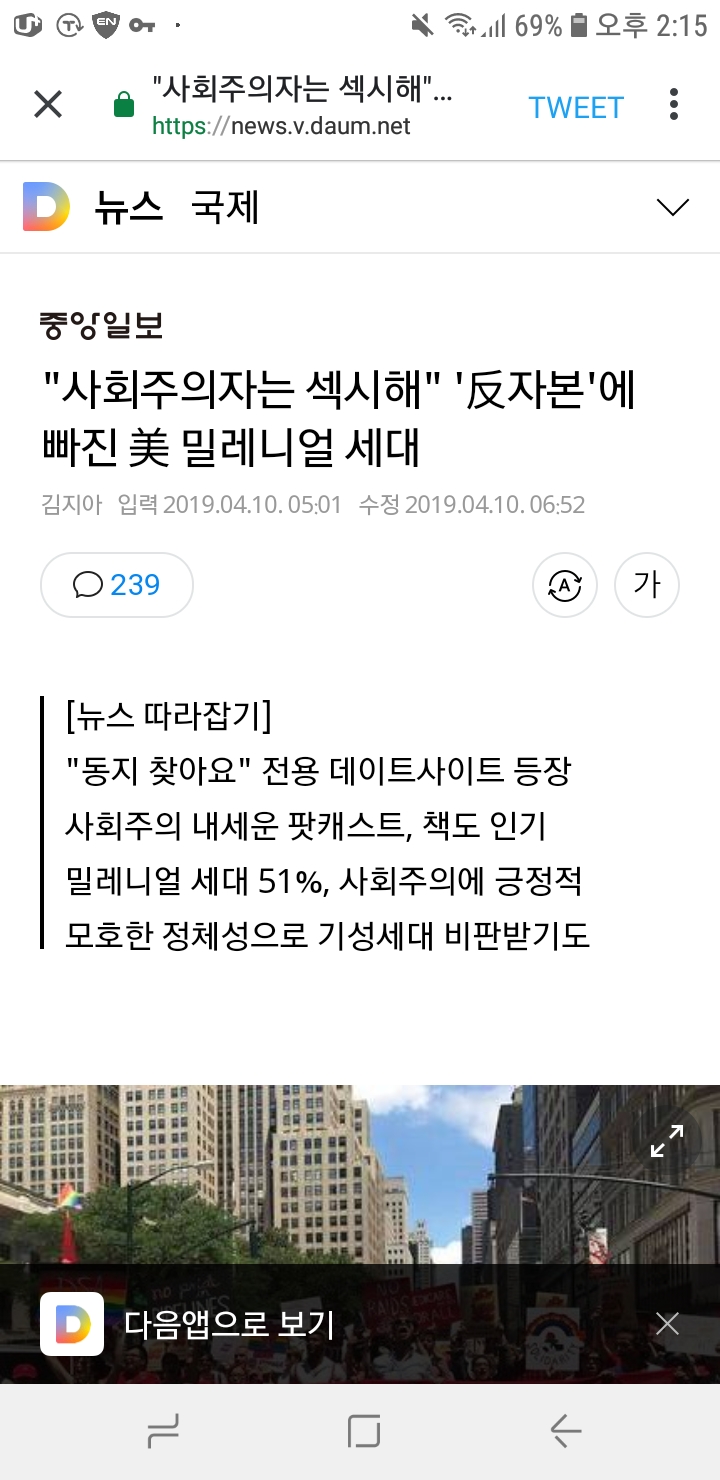
Task: Change font size with 가 button
Action: coord(647,585)
